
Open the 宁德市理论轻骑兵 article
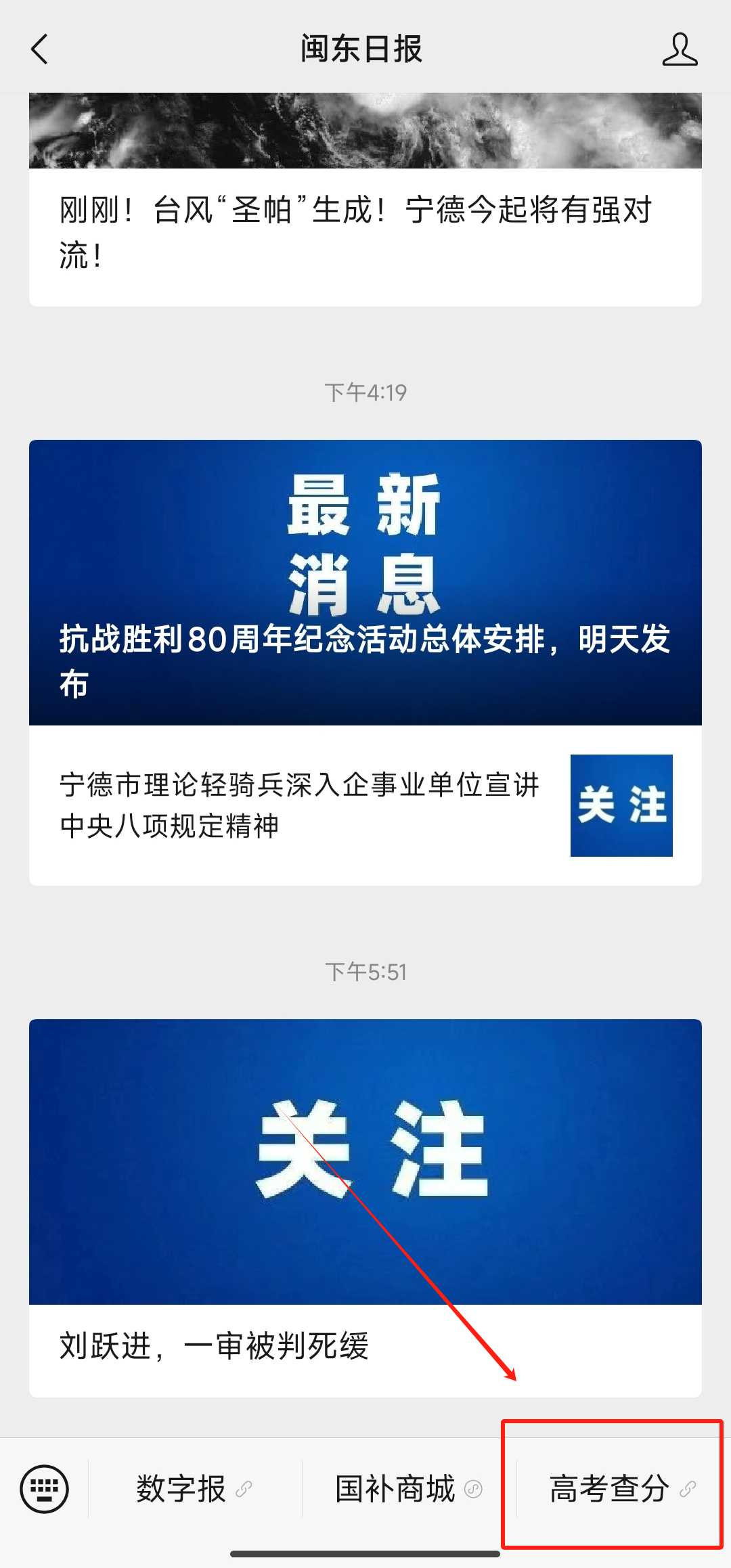tap(365, 805)
